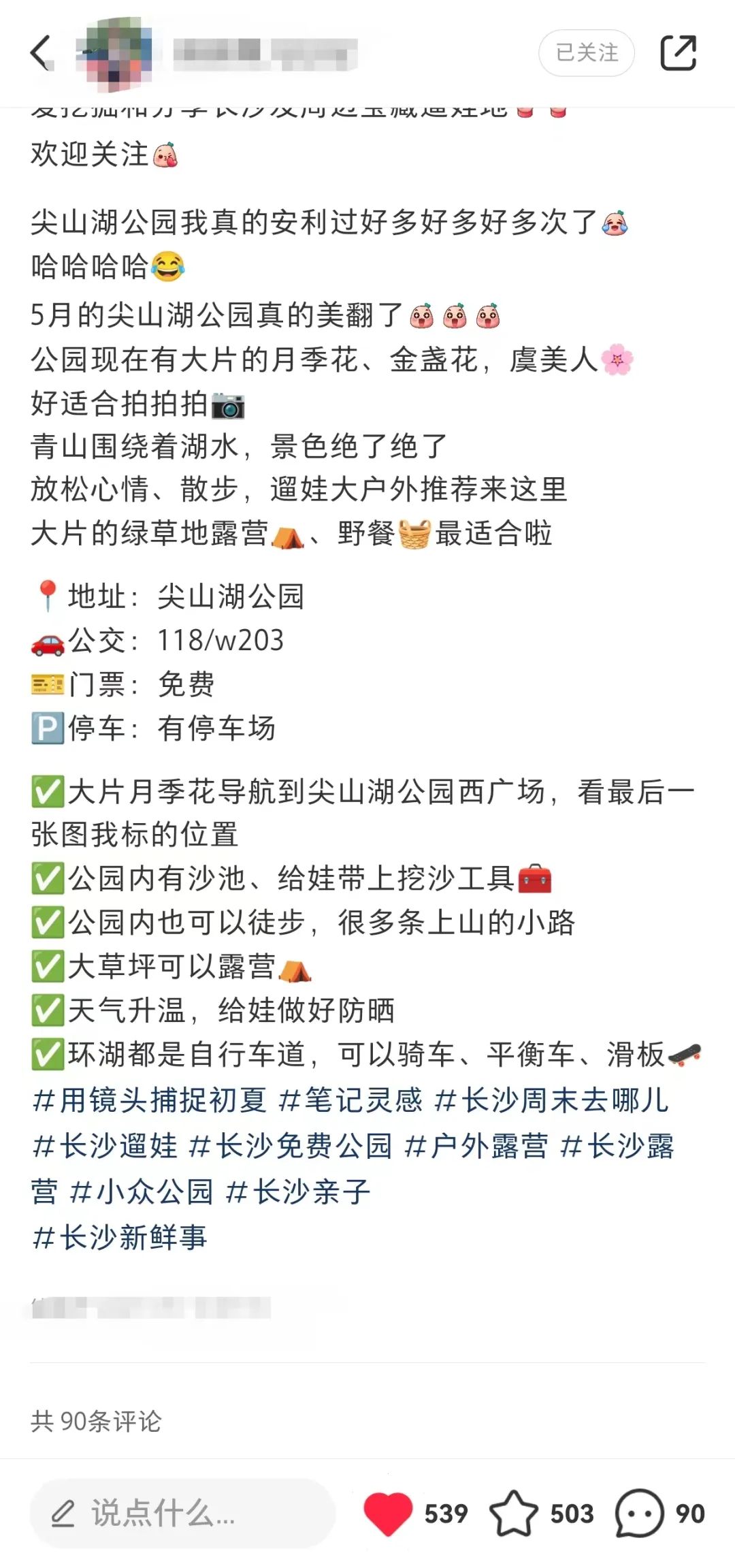735x1568 pixels.
Task: Open hashtag #长沙遛娃
Action: click(x=105, y=1147)
